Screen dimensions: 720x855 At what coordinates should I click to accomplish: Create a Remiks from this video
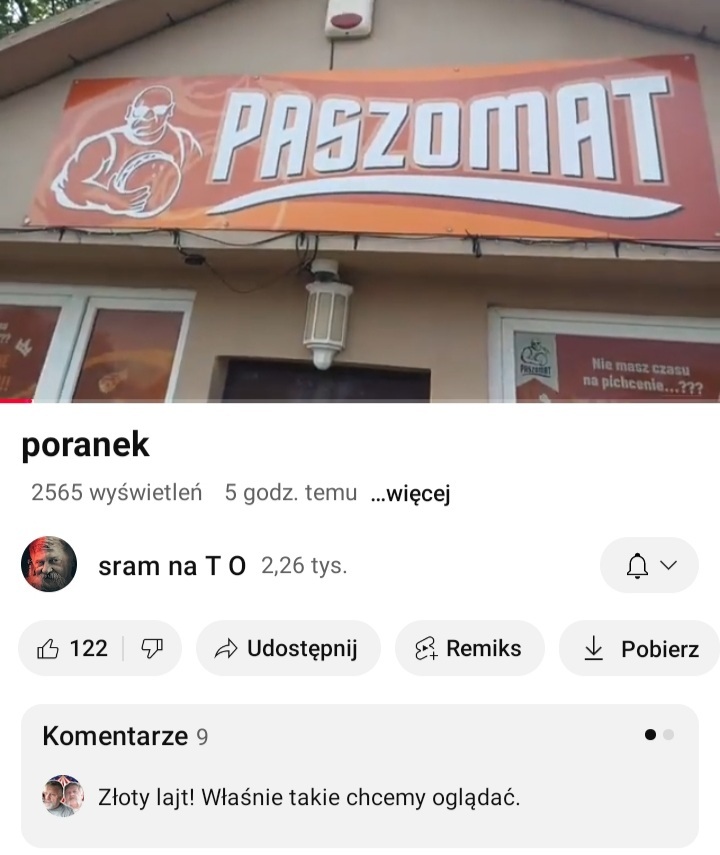click(470, 648)
